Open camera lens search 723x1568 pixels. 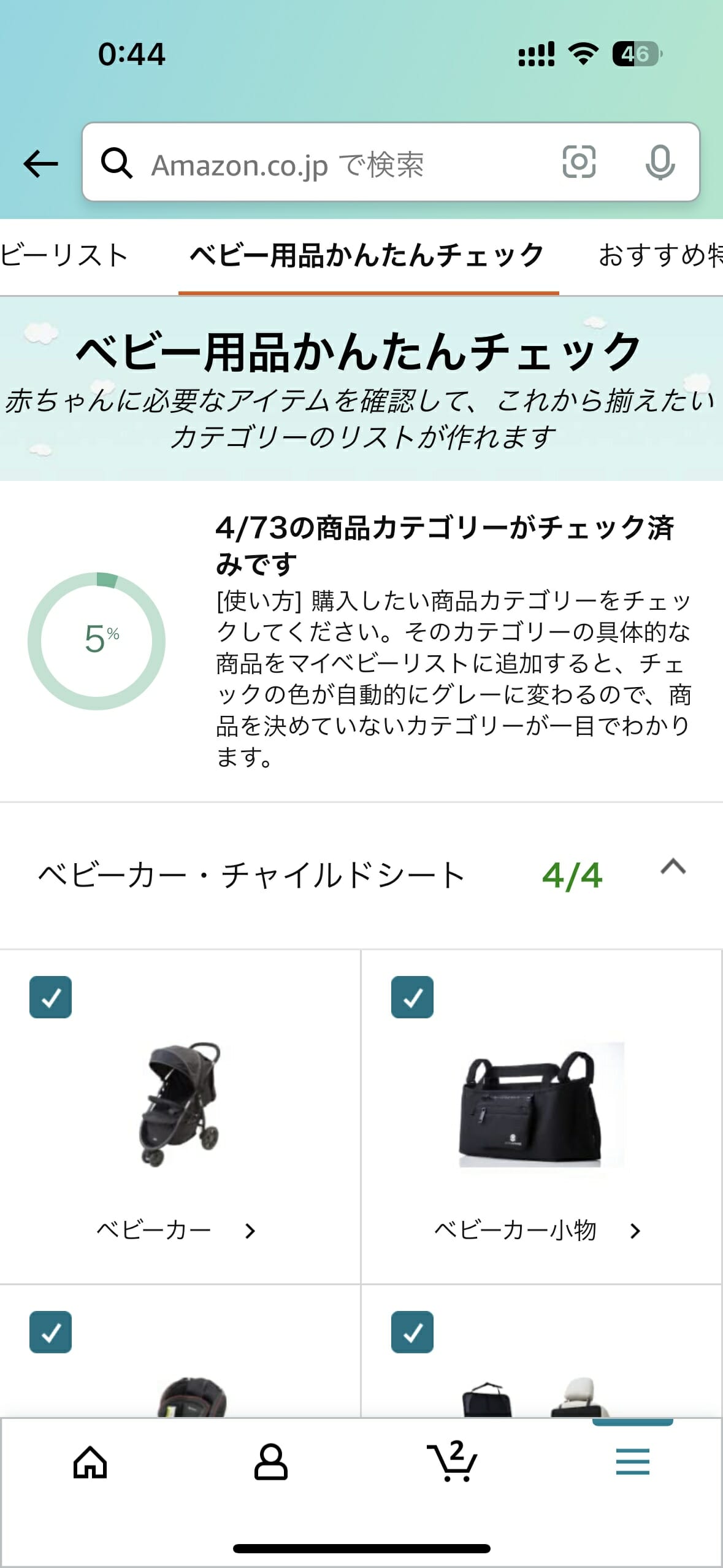(579, 163)
